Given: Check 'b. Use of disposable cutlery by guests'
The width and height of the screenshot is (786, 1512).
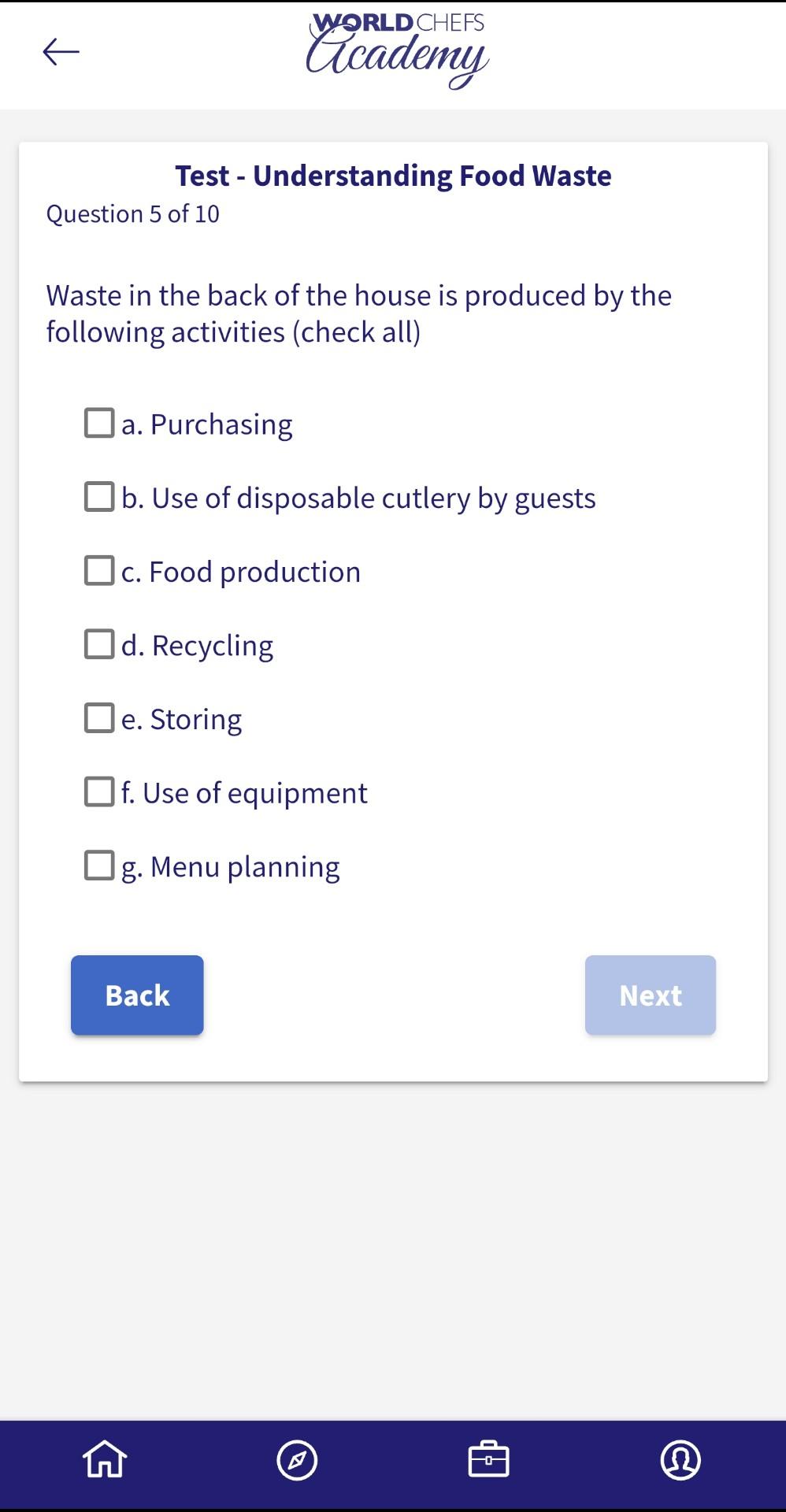Looking at the screenshot, I should coord(99,496).
